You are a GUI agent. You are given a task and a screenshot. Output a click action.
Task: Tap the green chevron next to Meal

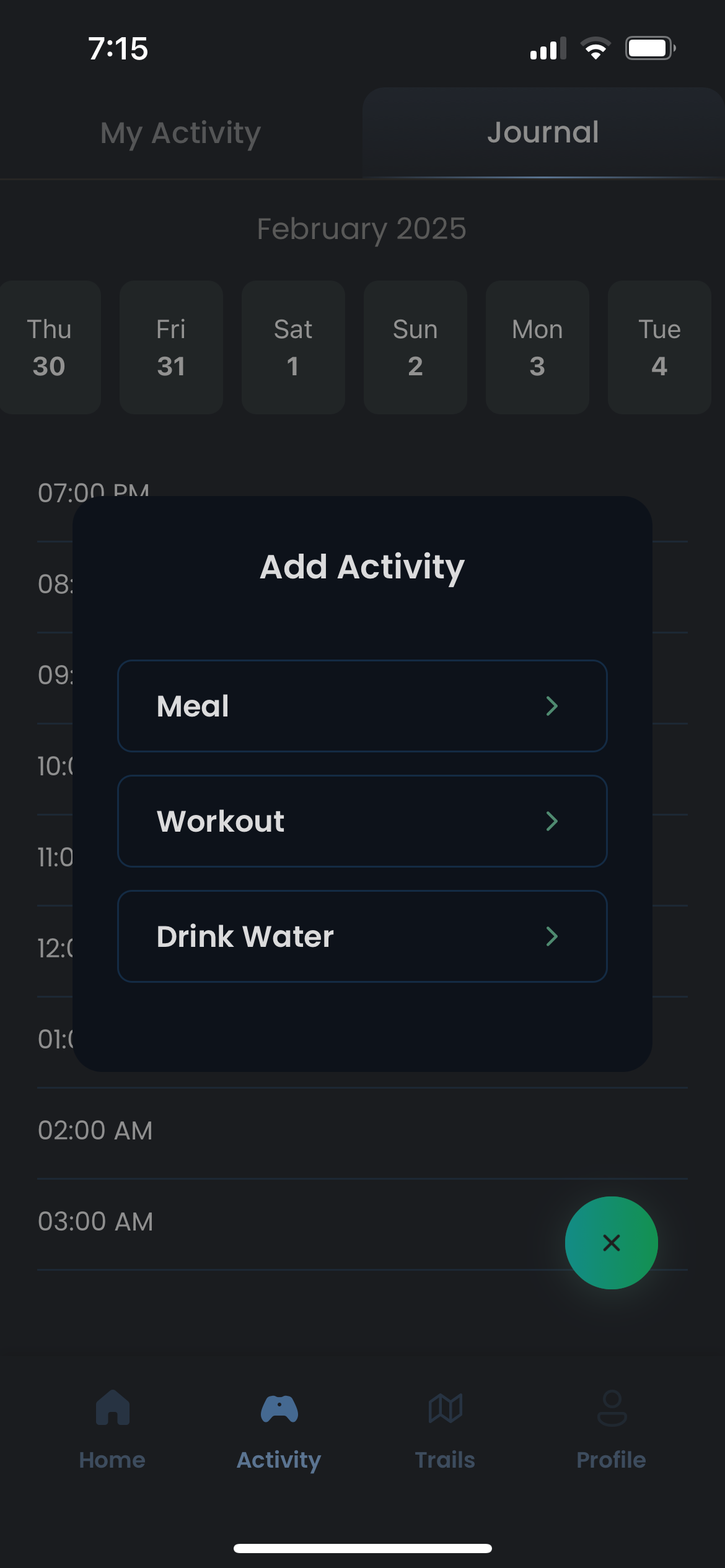pyautogui.click(x=552, y=706)
